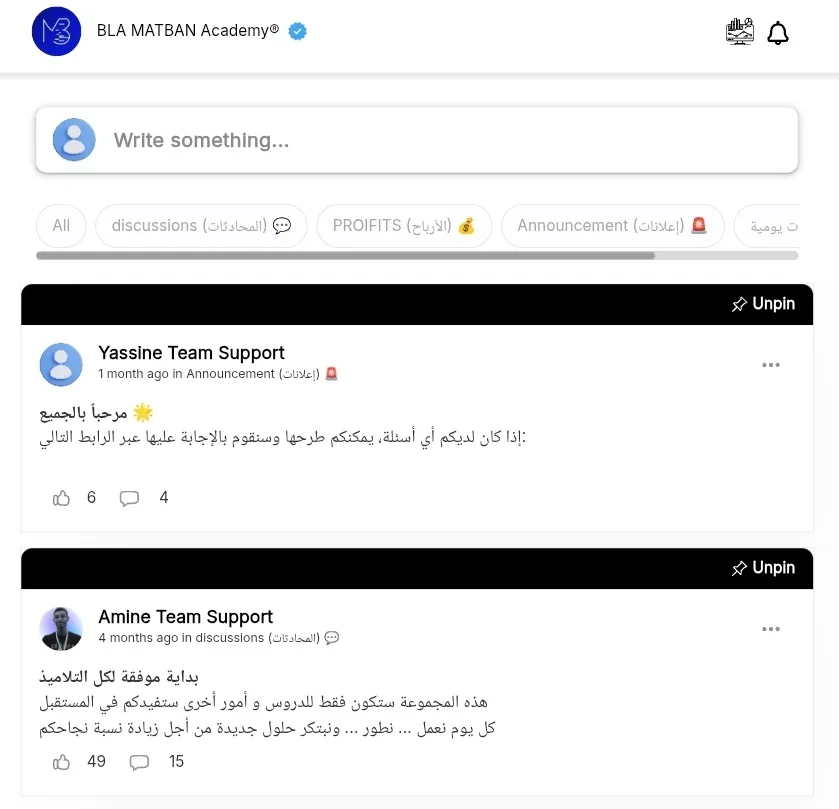The height and width of the screenshot is (809, 839).
Task: Open the notifications bell
Action: point(777,33)
